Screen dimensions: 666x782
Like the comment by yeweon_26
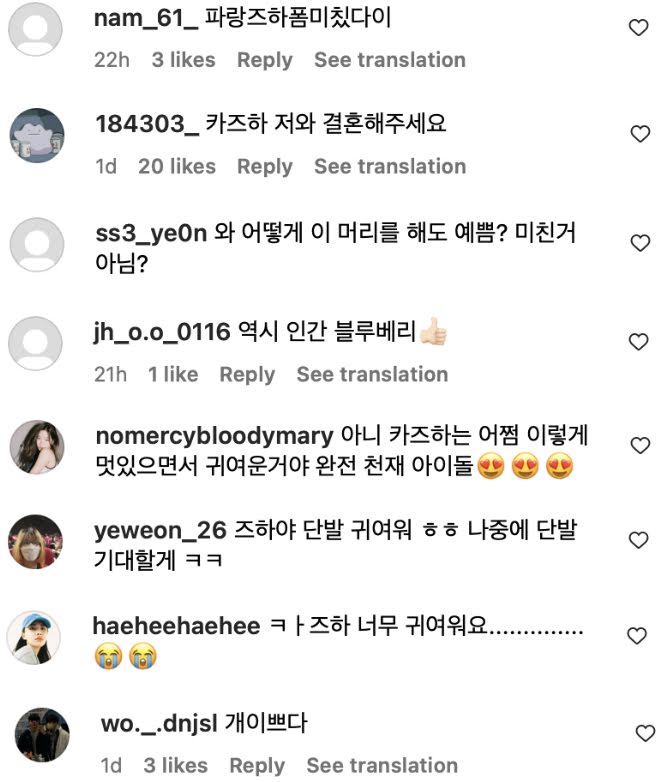[x=638, y=540]
